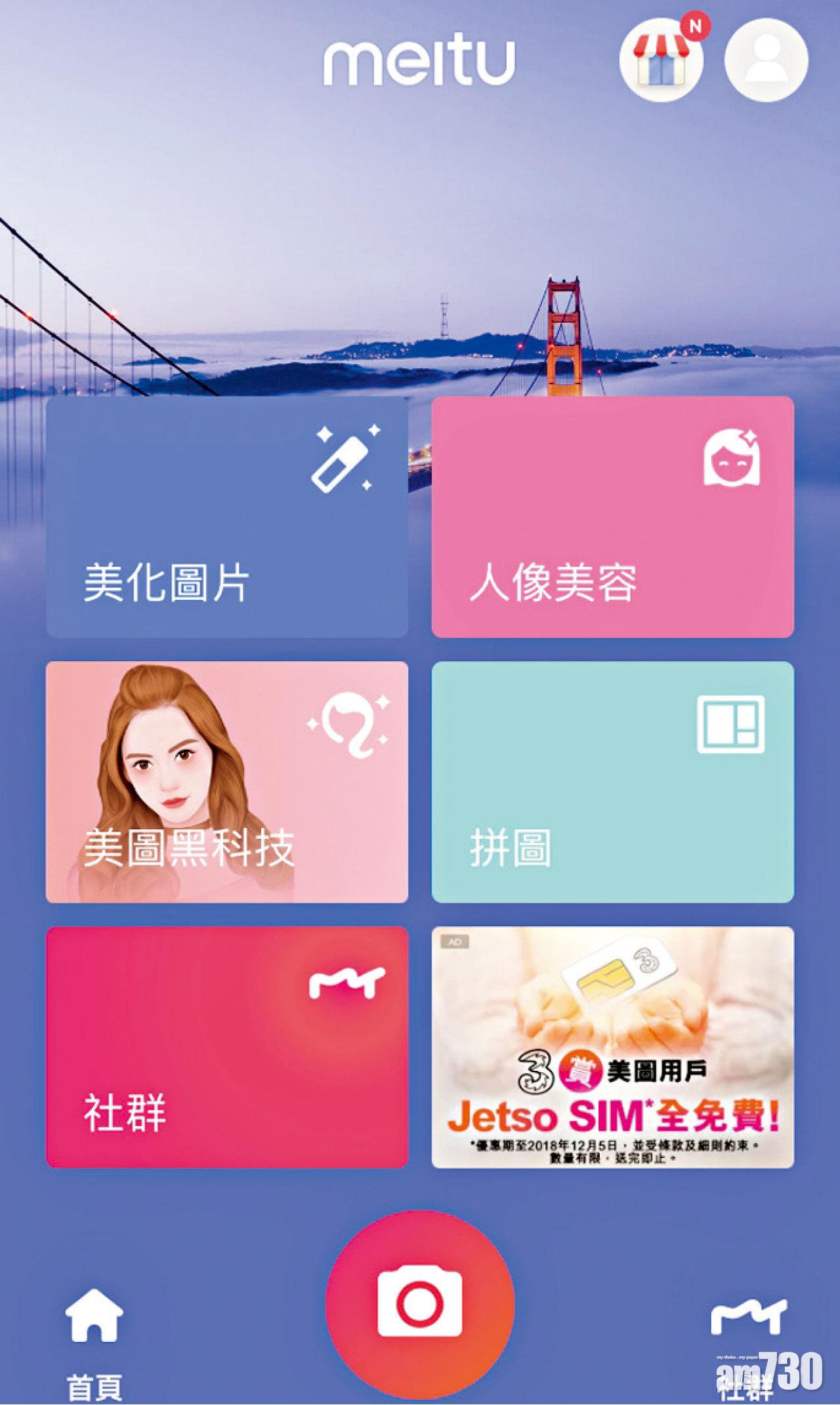Open the 社群 community tile

point(226,1047)
